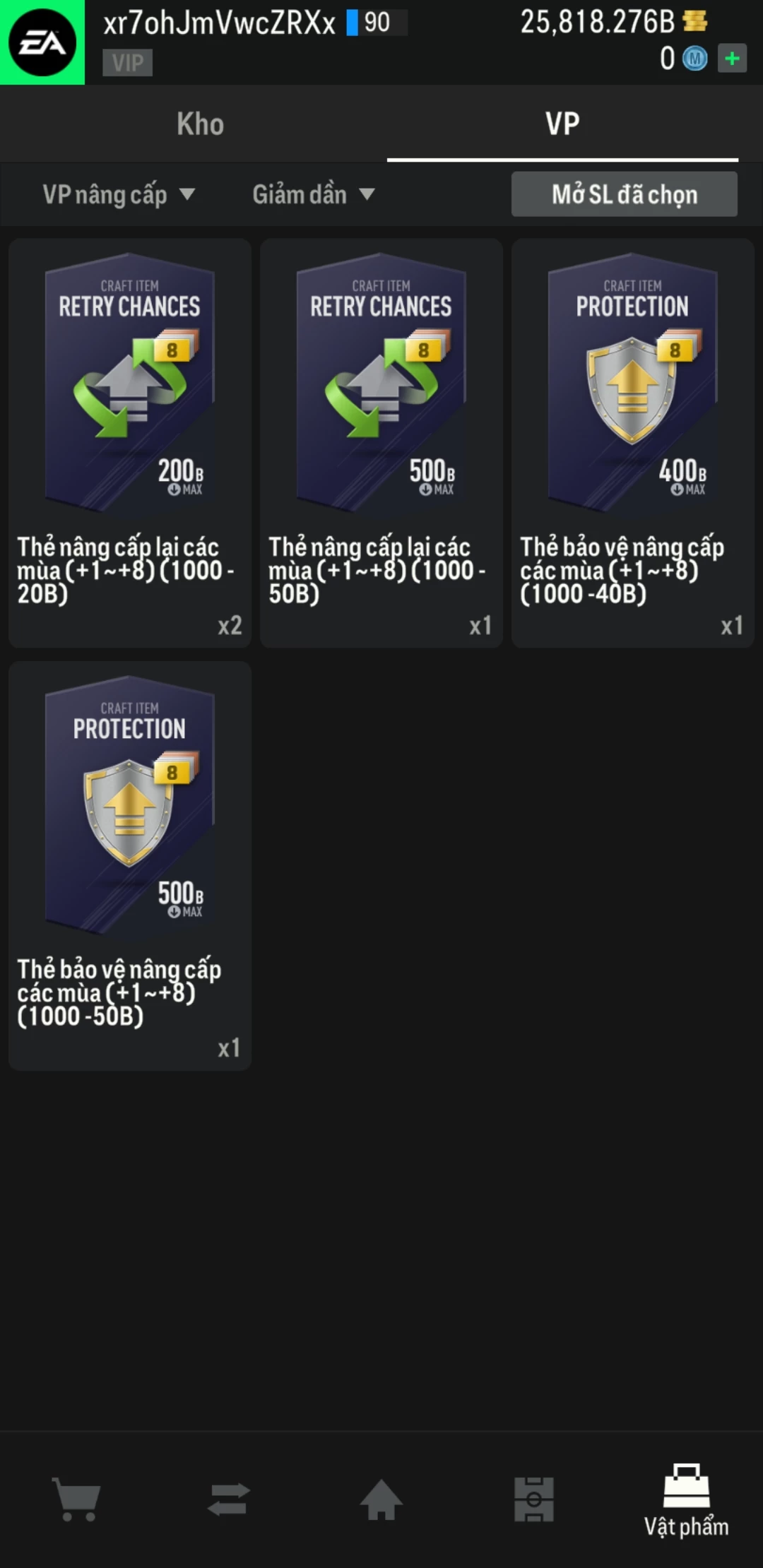Add more M points with plus icon
Viewport: 763px width, 1568px height.
click(732, 58)
